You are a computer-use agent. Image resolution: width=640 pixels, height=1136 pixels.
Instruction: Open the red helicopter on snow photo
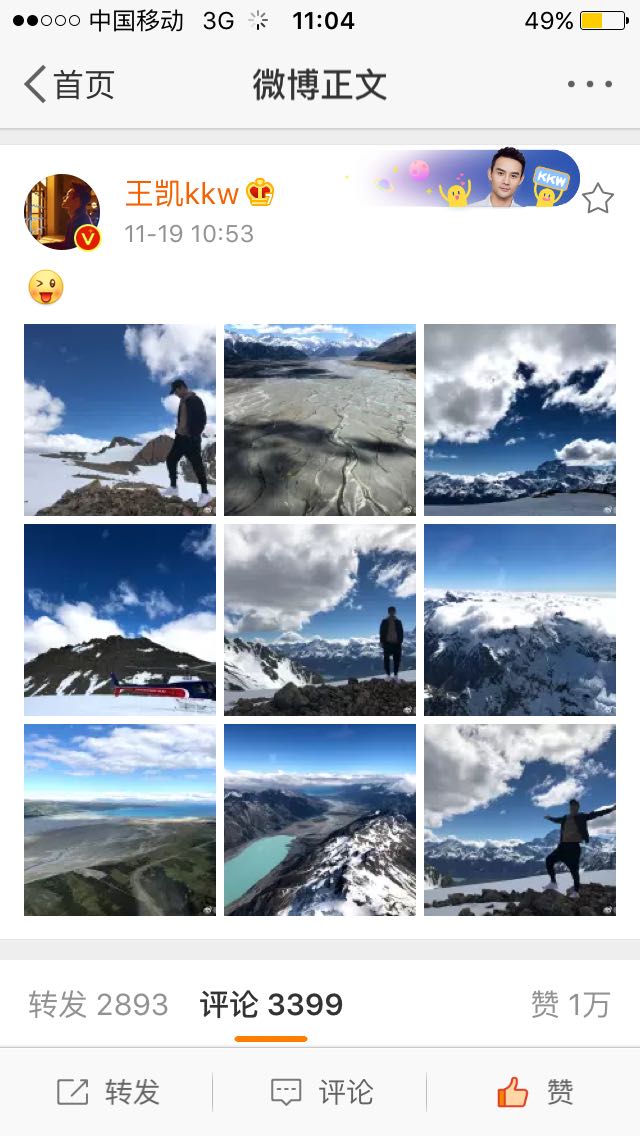(120, 620)
